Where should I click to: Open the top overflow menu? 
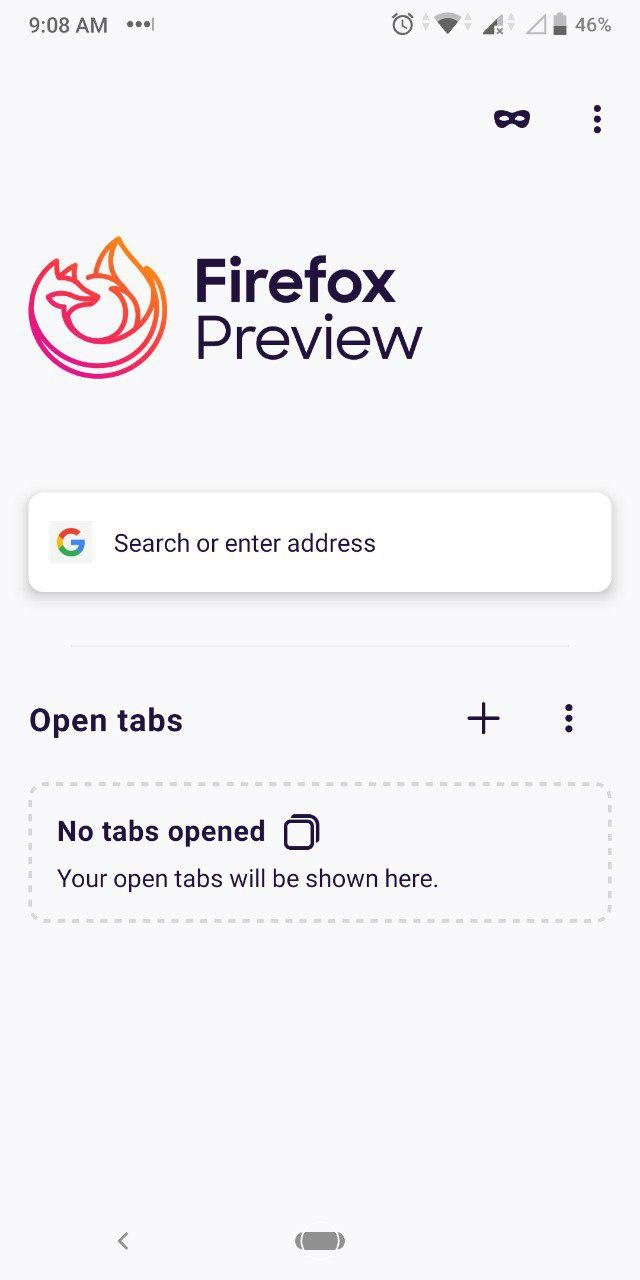[597, 119]
